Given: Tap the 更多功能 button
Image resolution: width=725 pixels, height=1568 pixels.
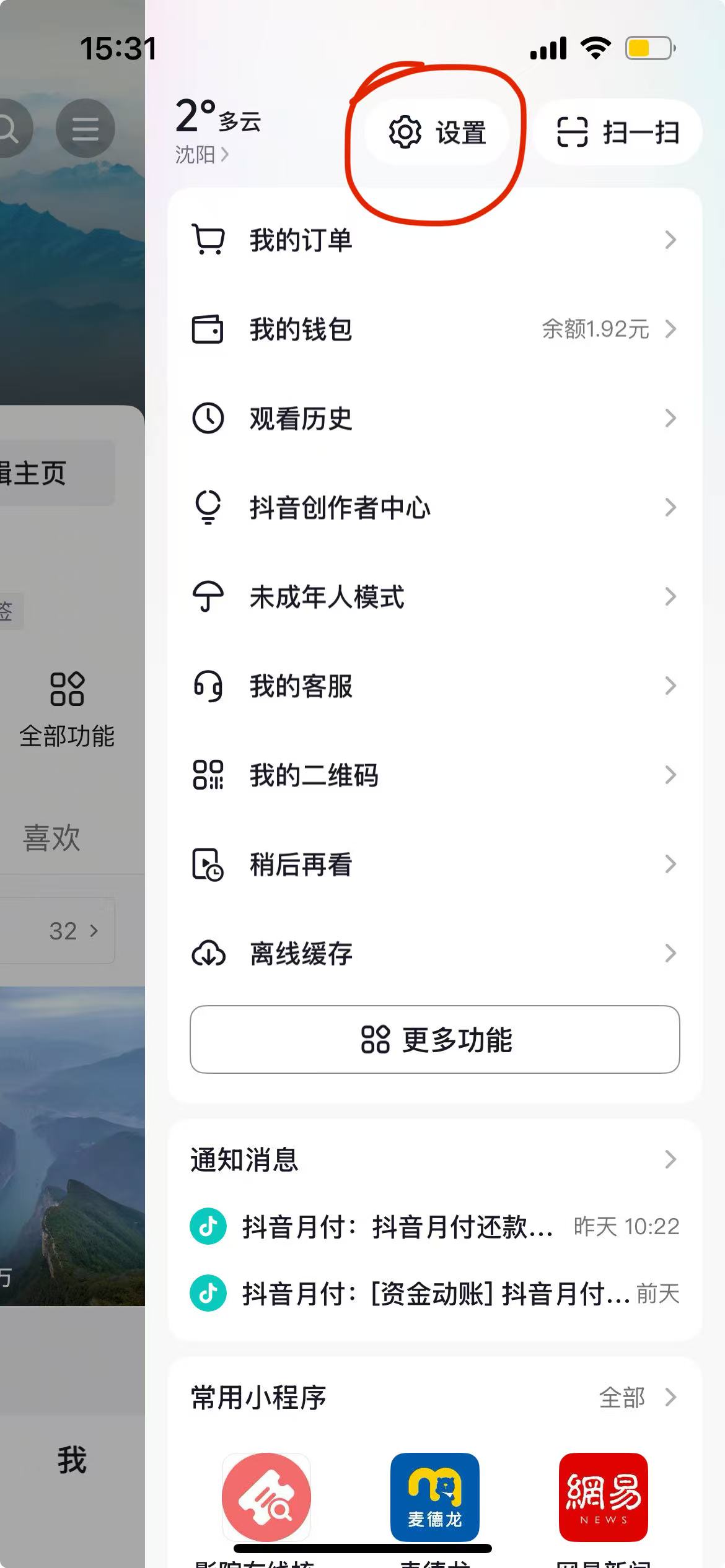Looking at the screenshot, I should (x=435, y=1040).
